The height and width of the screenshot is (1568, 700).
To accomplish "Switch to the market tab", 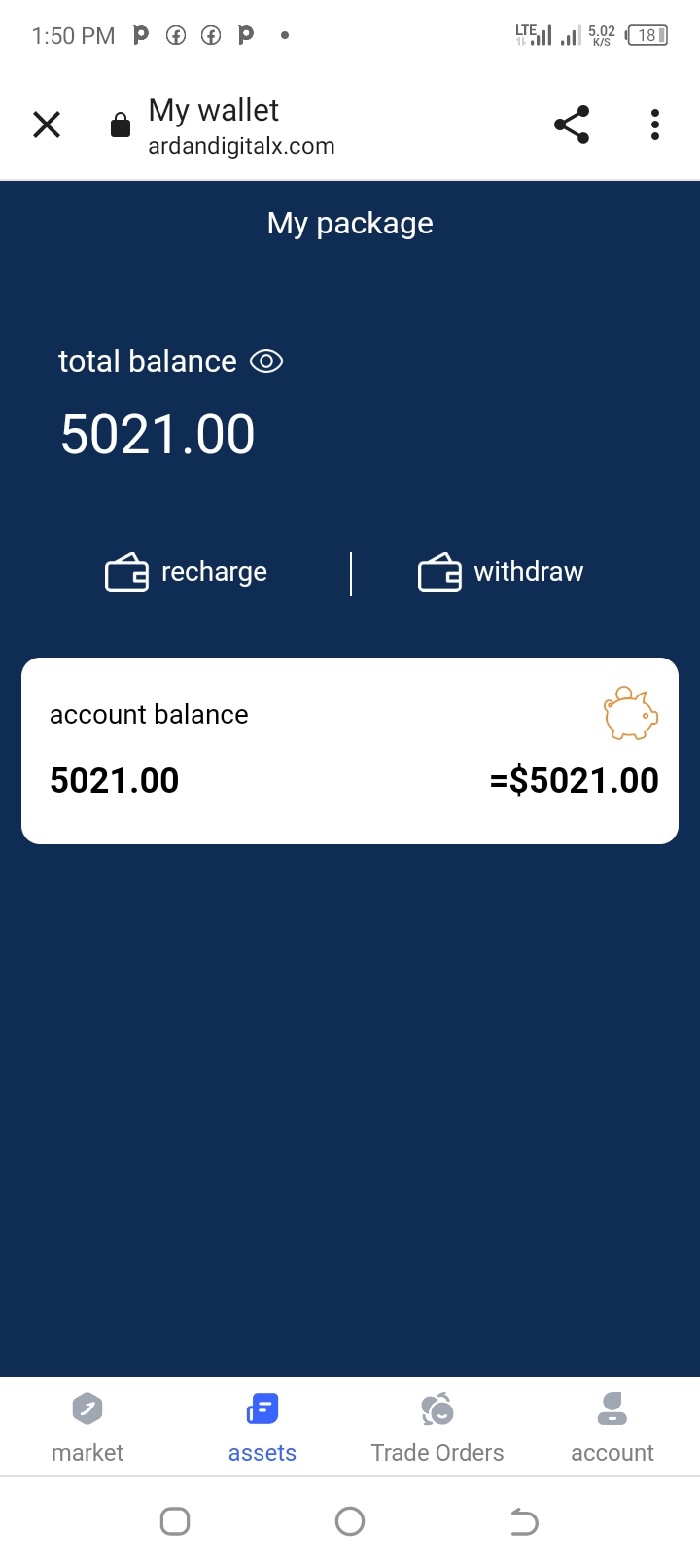I will pyautogui.click(x=87, y=1426).
